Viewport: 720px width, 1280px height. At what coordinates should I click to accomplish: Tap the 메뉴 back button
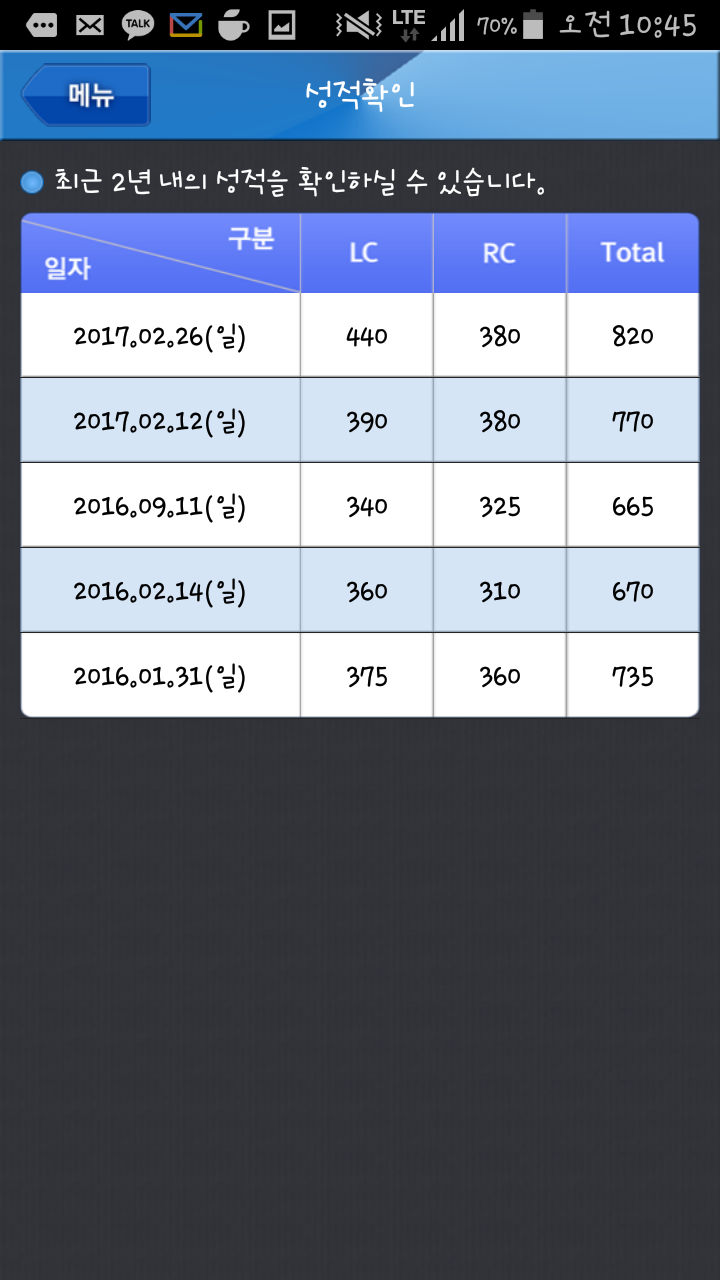[86, 95]
